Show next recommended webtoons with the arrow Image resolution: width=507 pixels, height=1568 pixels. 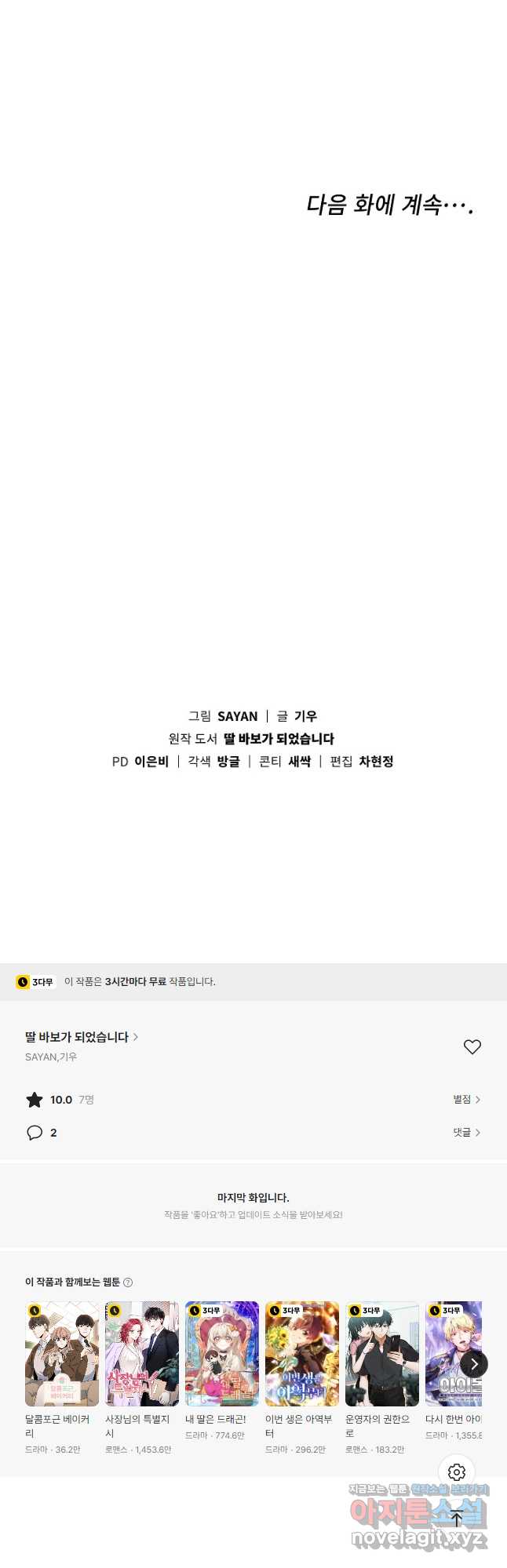473,1364
